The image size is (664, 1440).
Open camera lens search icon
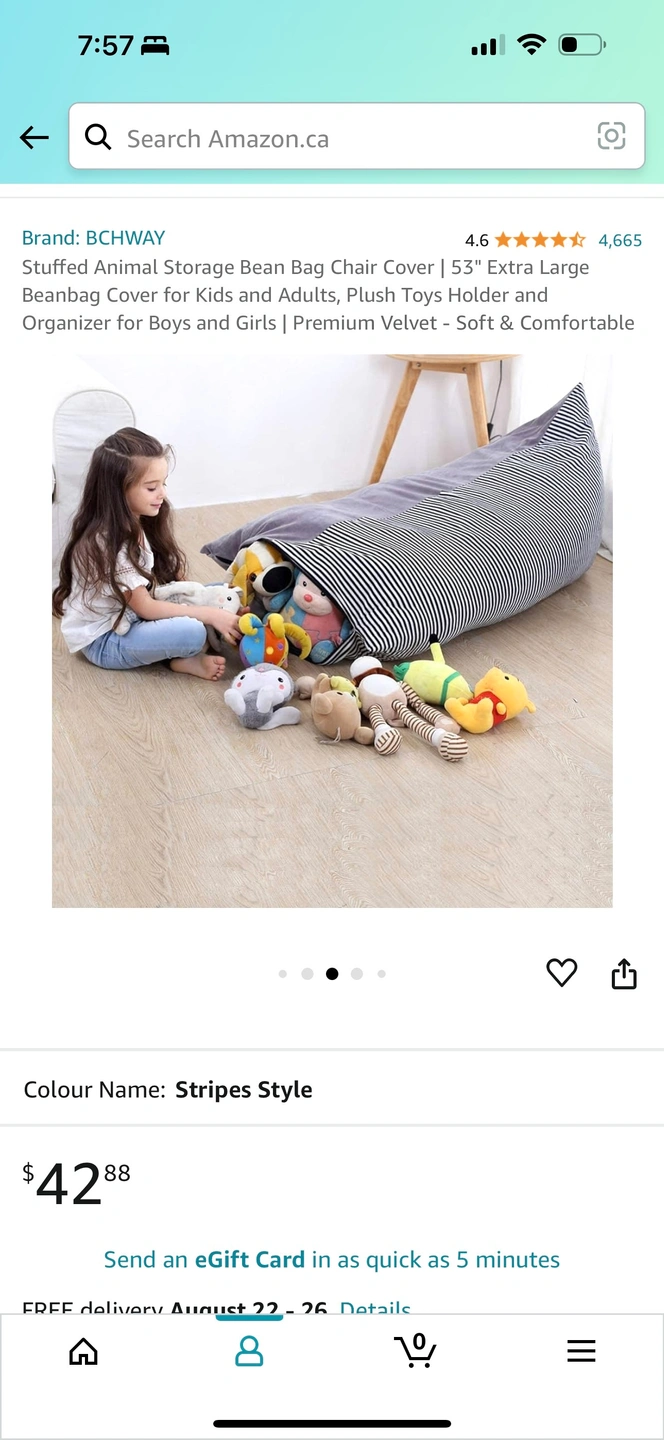(611, 136)
